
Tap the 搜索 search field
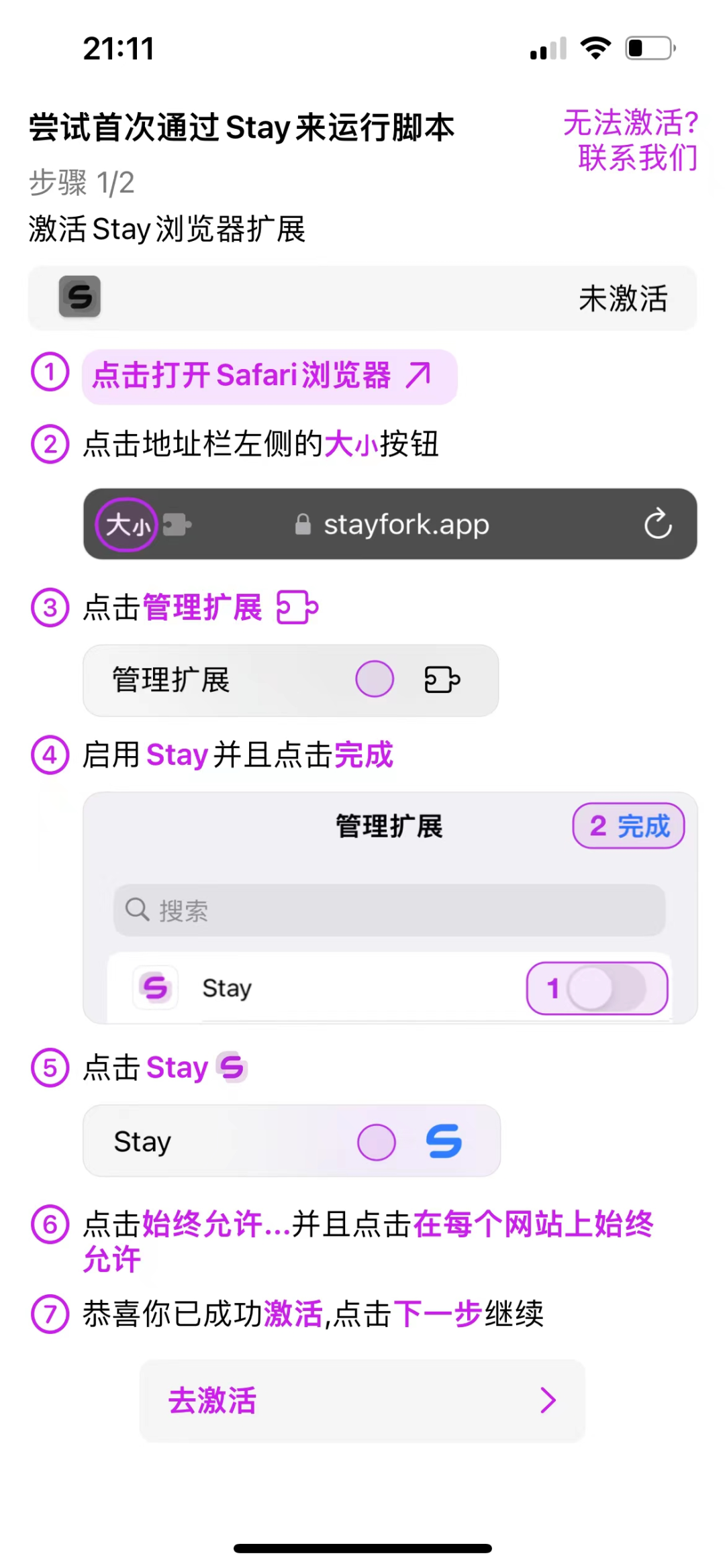[x=389, y=910]
